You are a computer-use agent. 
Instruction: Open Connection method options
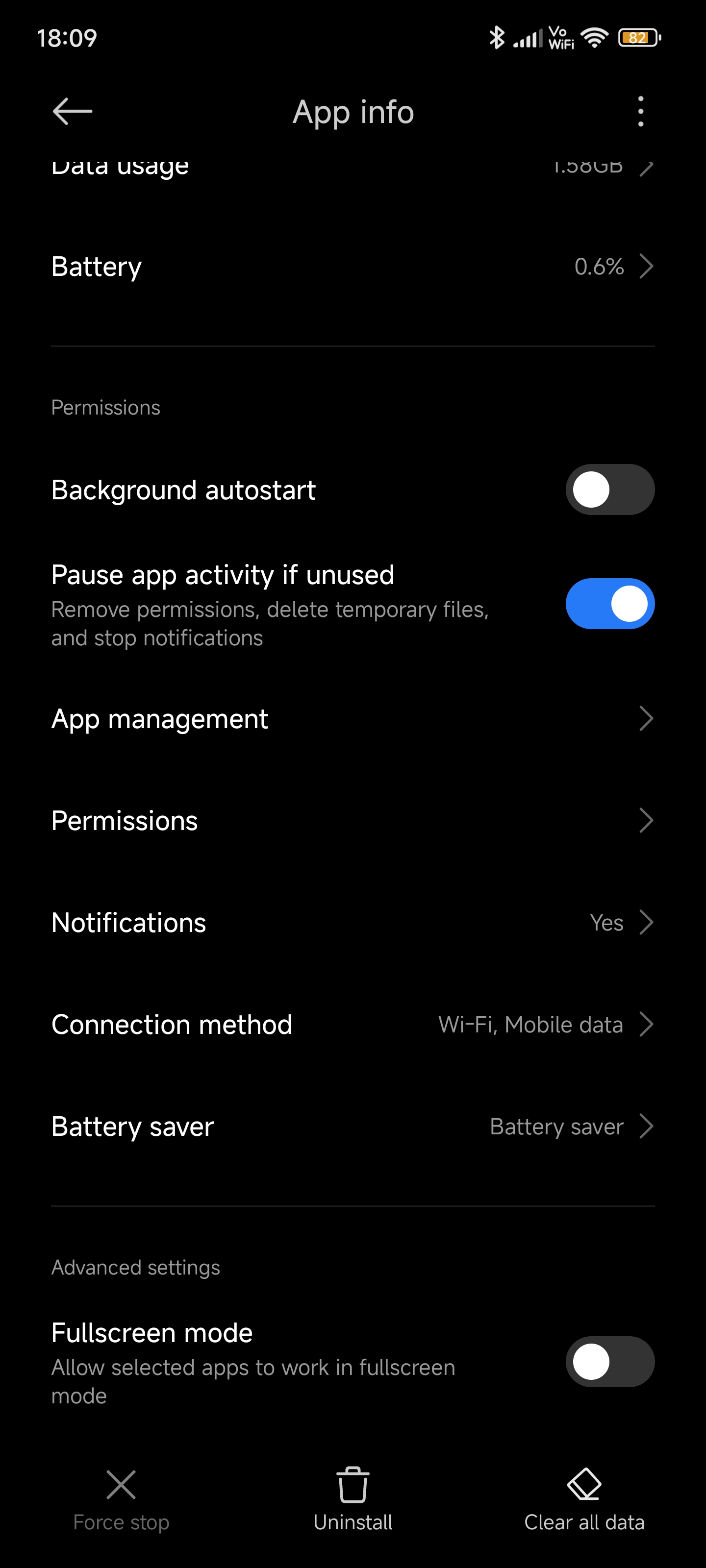353,1025
